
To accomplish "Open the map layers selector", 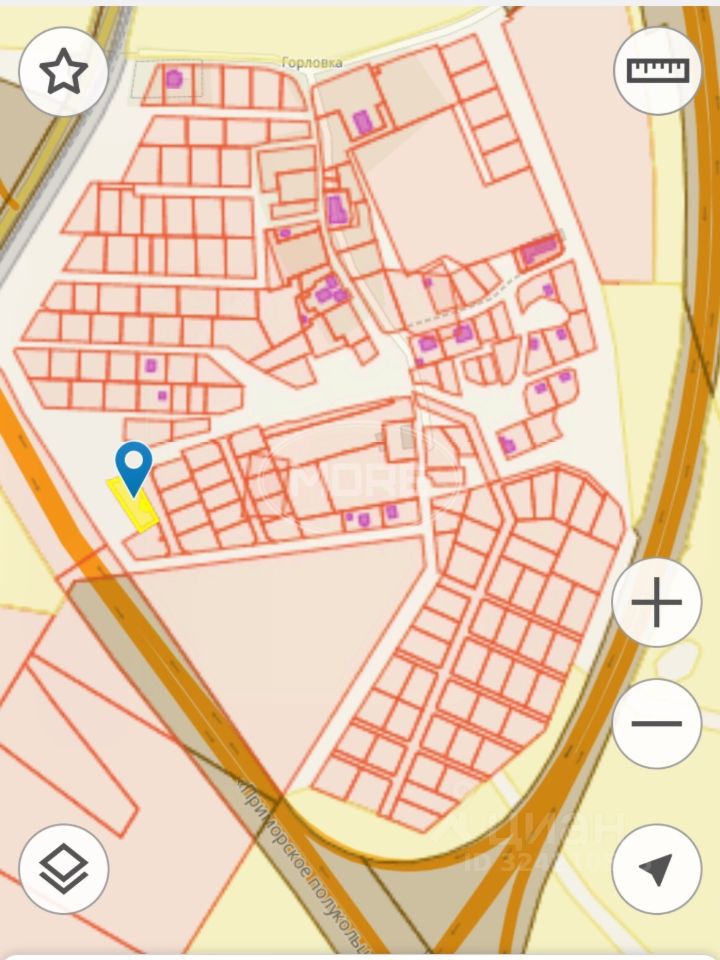I will tap(63, 868).
